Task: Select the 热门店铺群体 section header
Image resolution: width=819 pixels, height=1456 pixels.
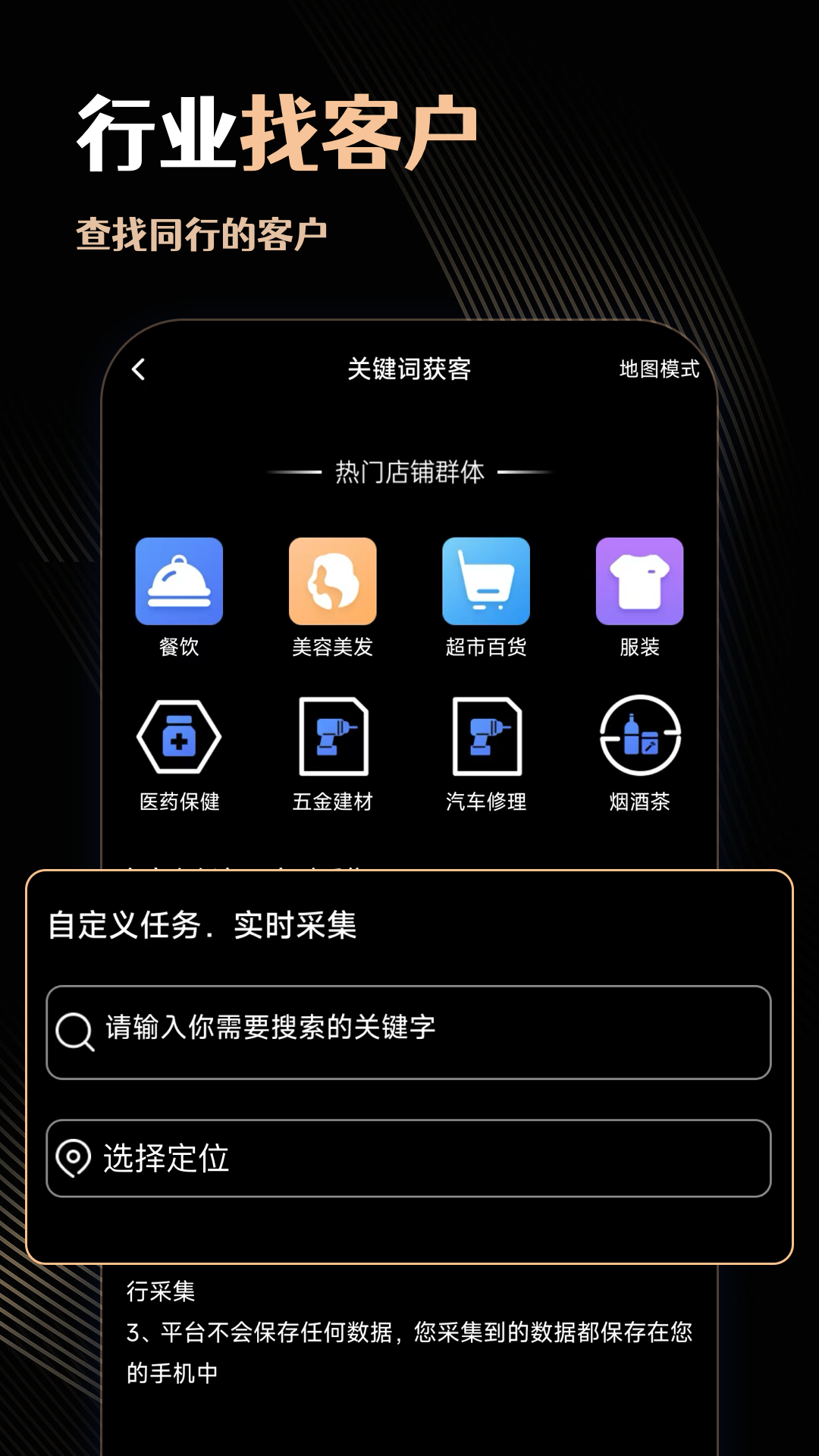Action: pos(409,471)
